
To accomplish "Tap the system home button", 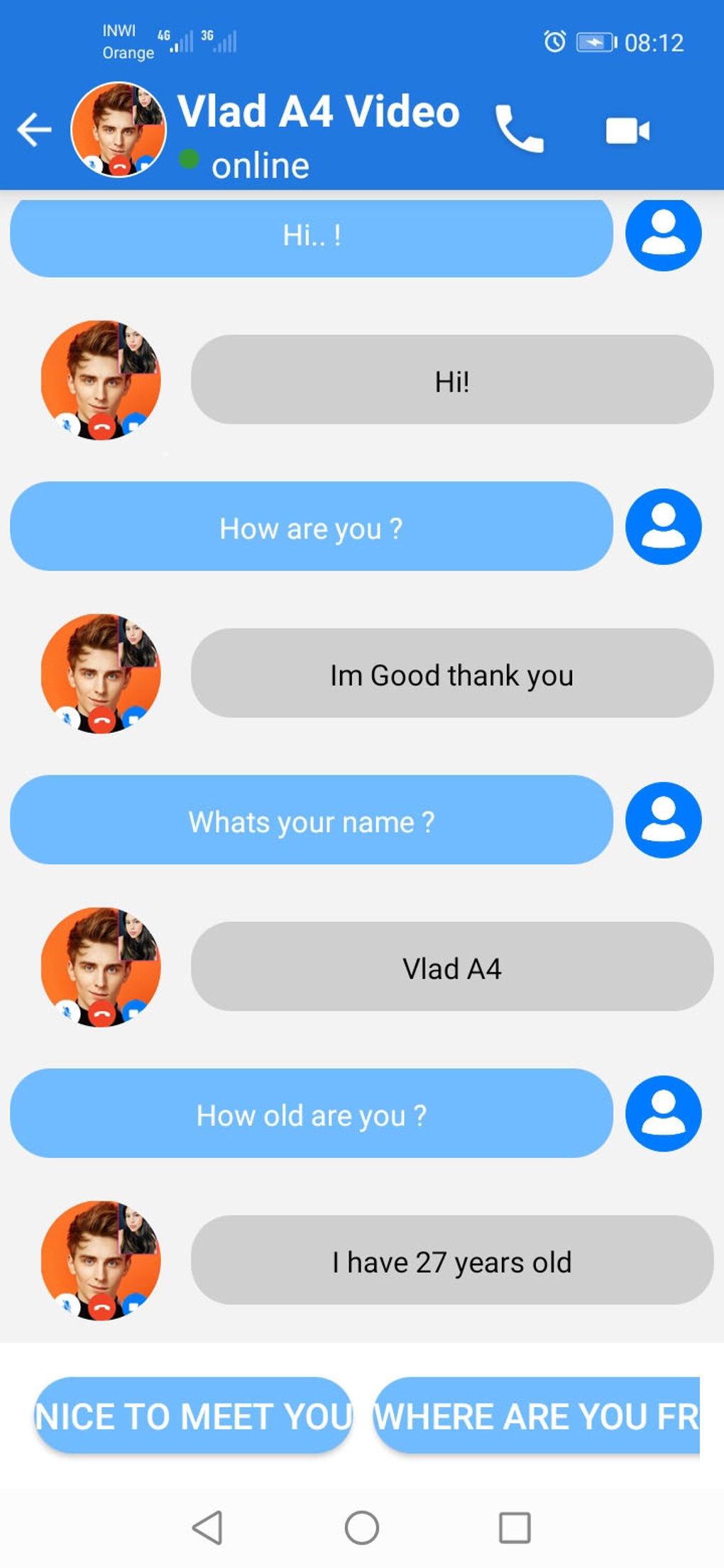I will click(362, 1527).
